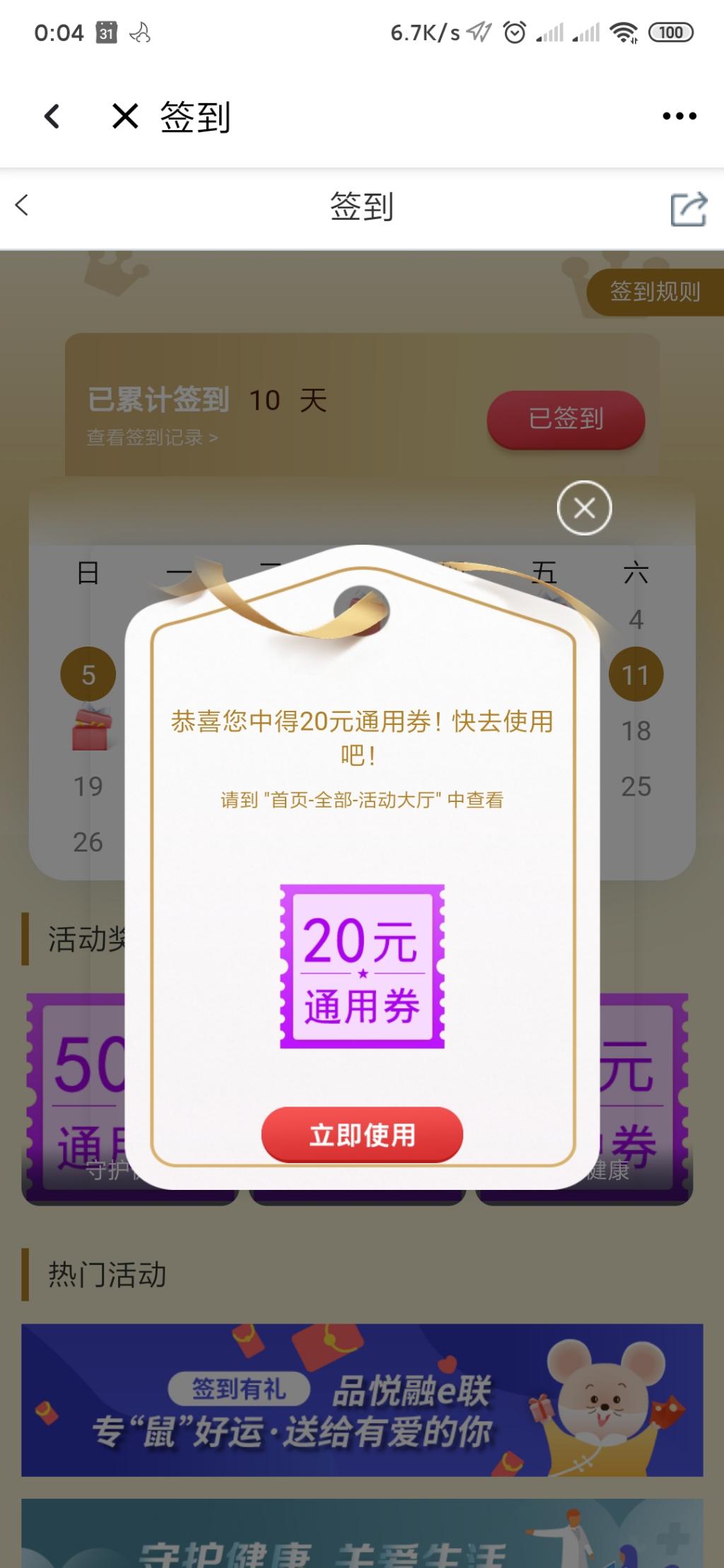The width and height of the screenshot is (724, 1568).
Task: Tap the 立即使用 button on the coupon popup
Action: pos(362,1134)
